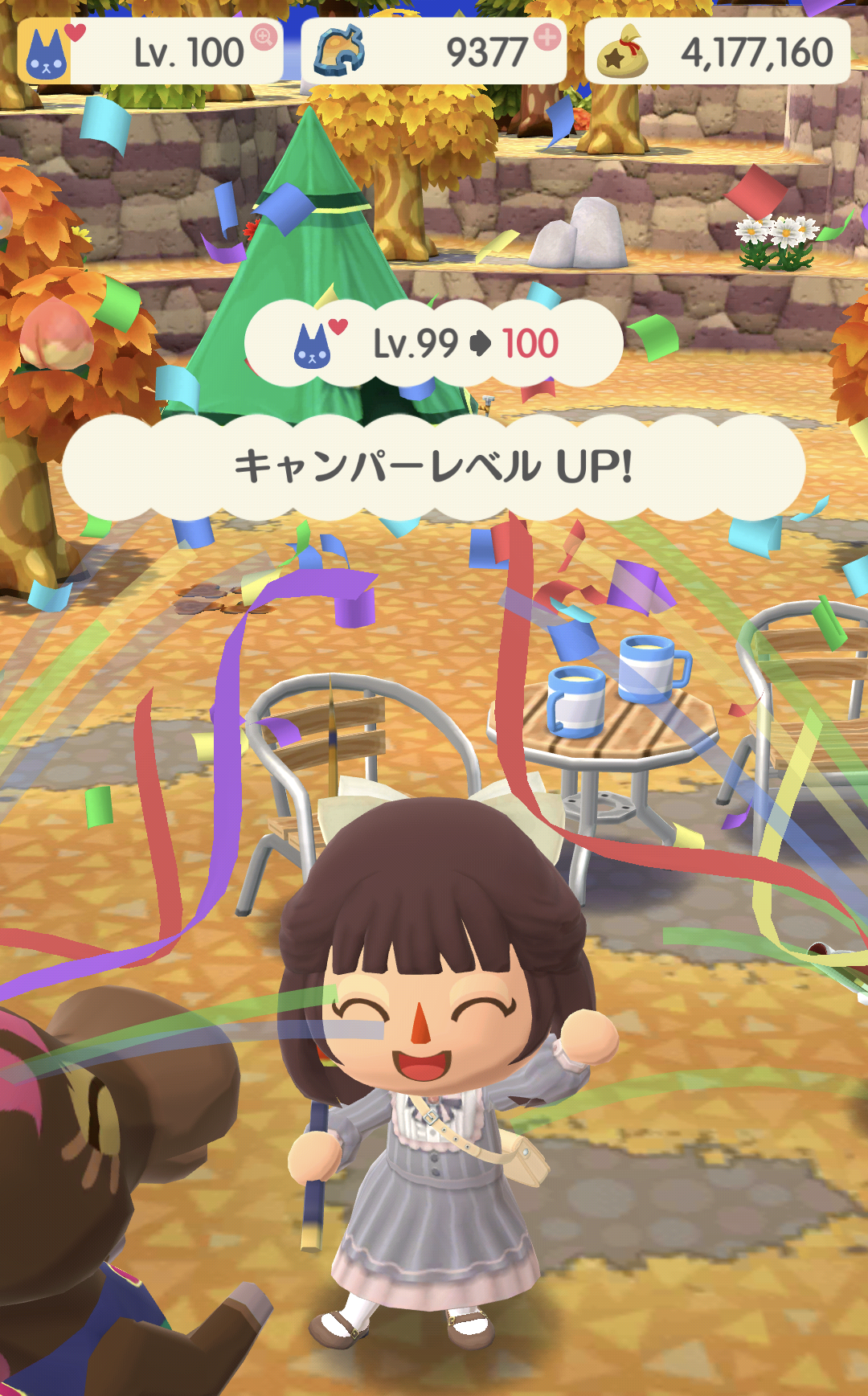Open the Lv. 100 camper level details
This screenshot has width=868, height=1396.
tap(149, 53)
